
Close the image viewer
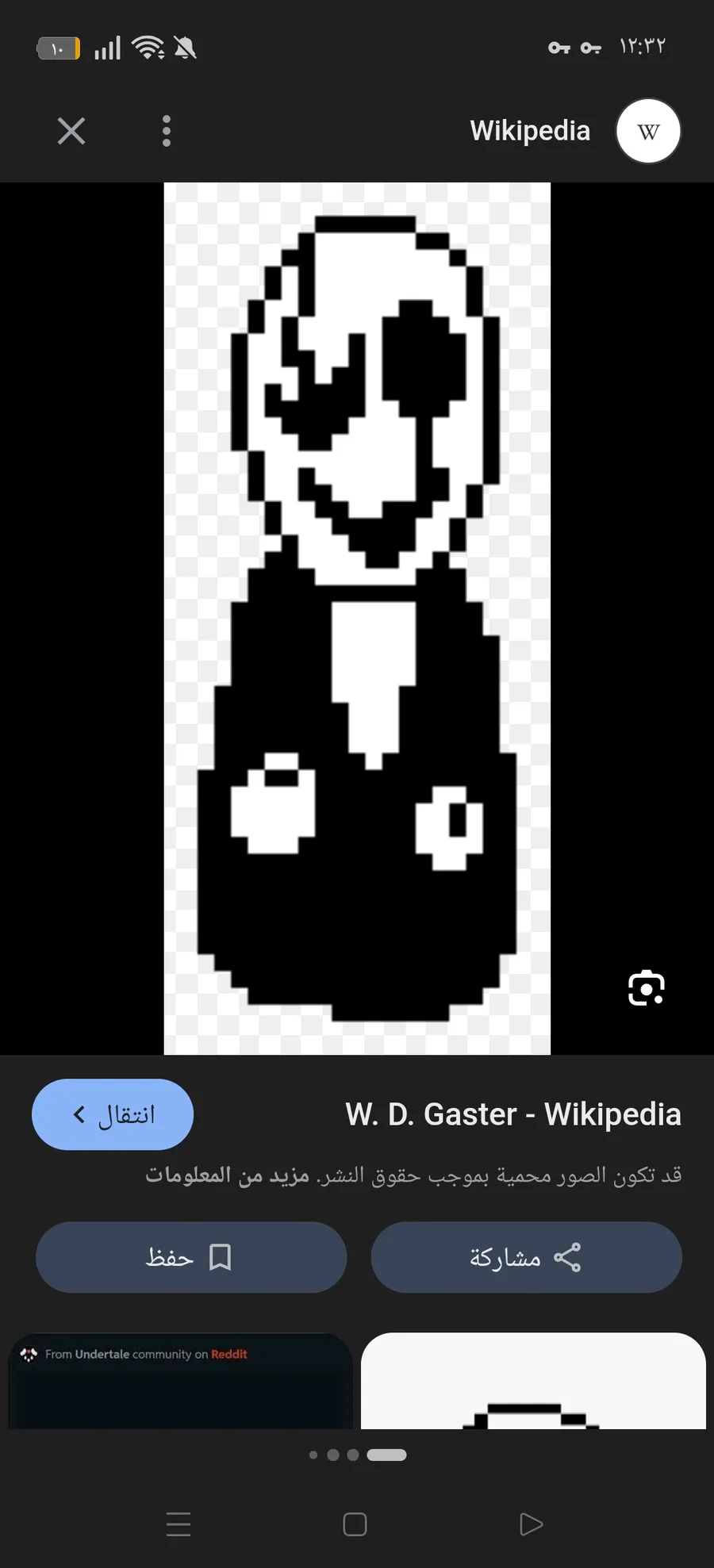(71, 131)
